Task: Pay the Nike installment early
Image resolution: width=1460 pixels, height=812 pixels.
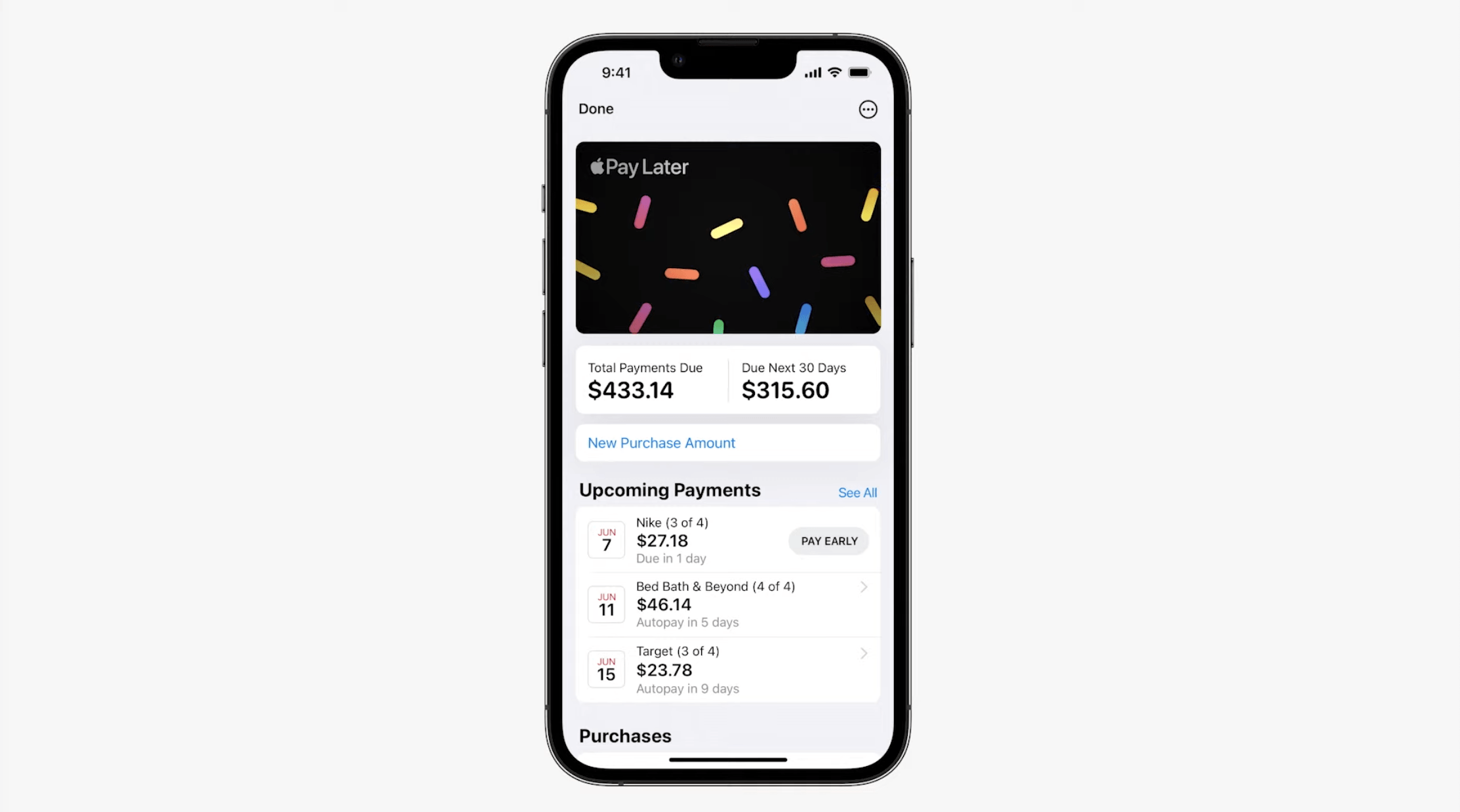Action: pos(828,541)
